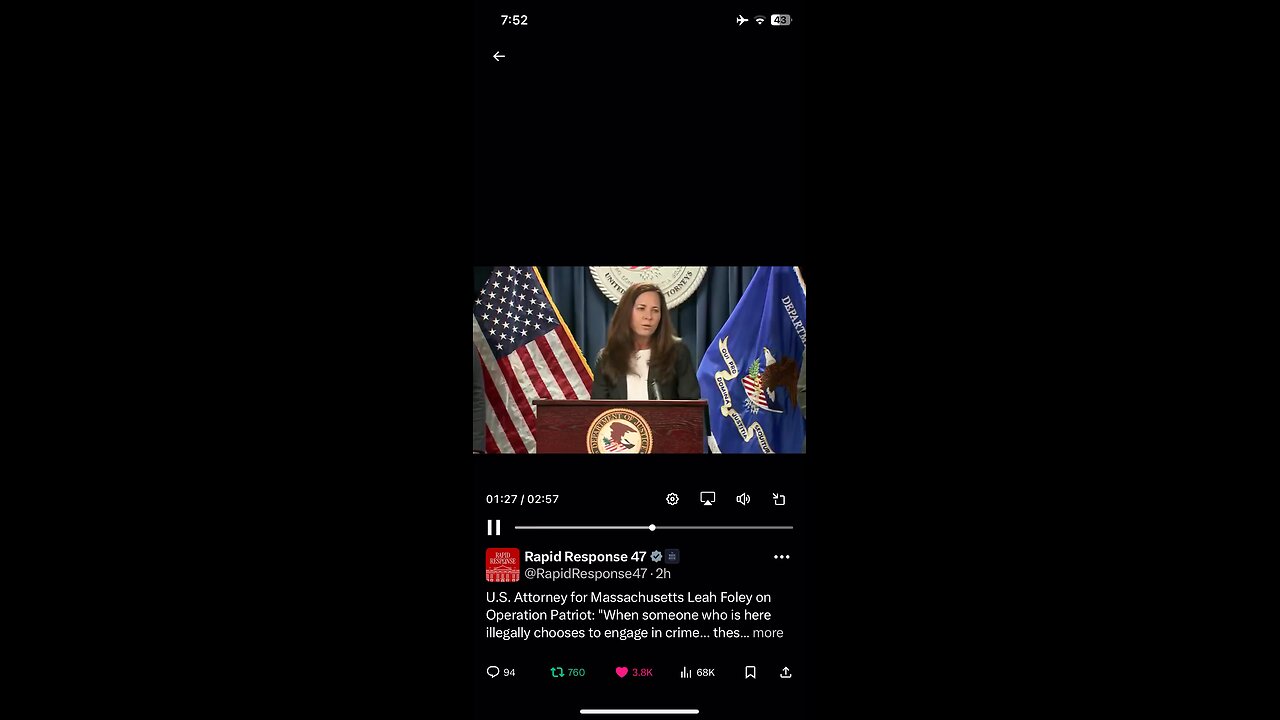Image resolution: width=1280 pixels, height=720 pixels.
Task: Cast the video with AirPlay
Action: point(708,499)
